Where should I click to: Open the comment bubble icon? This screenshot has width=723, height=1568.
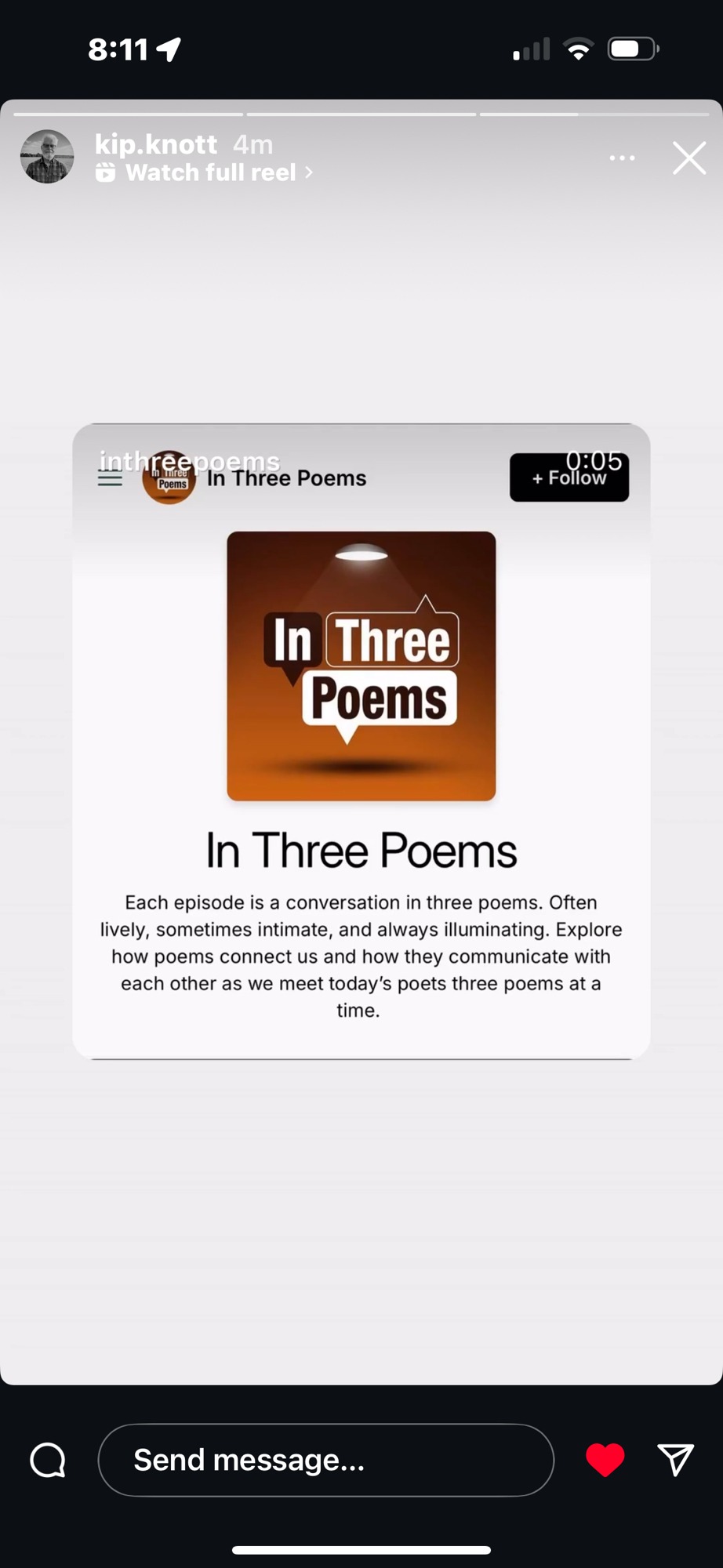click(48, 1460)
